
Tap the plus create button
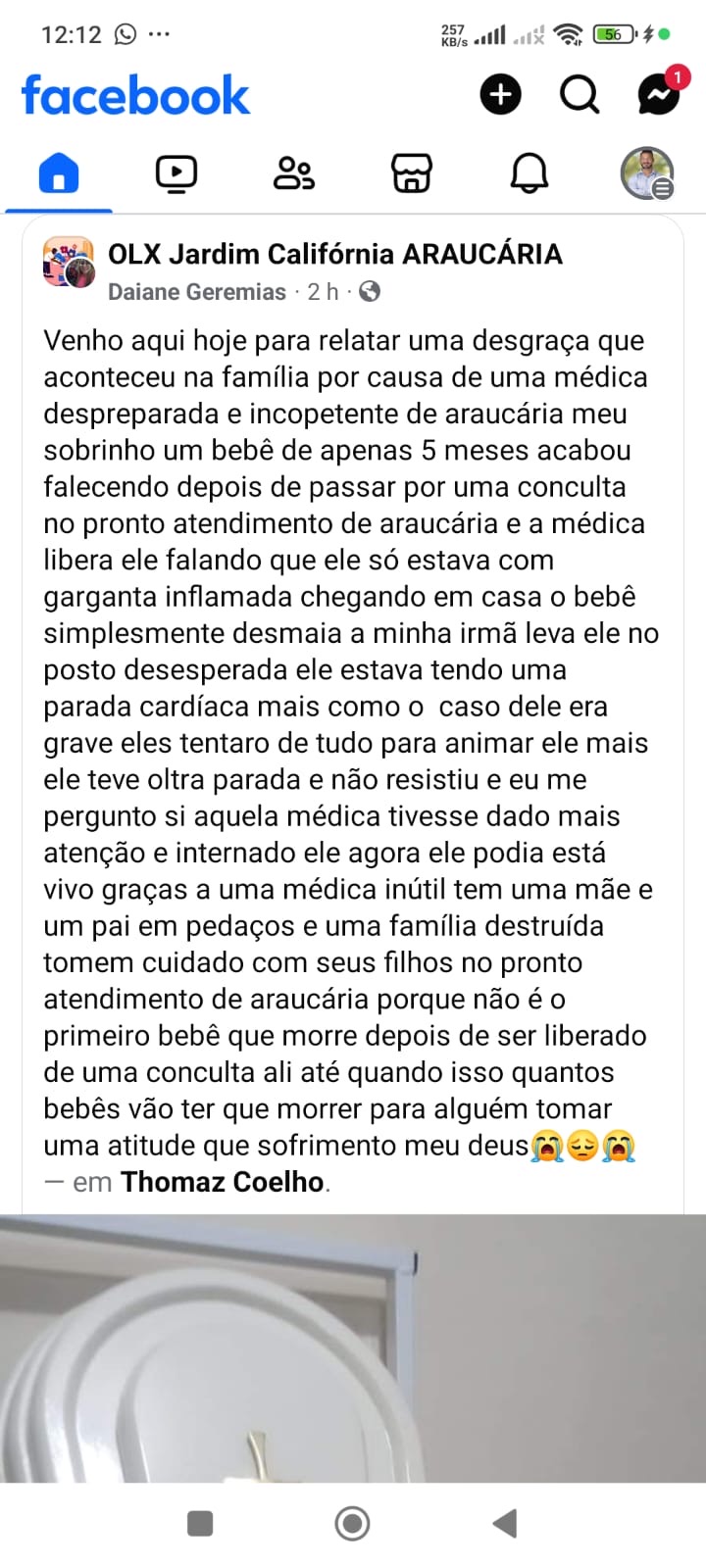500,95
